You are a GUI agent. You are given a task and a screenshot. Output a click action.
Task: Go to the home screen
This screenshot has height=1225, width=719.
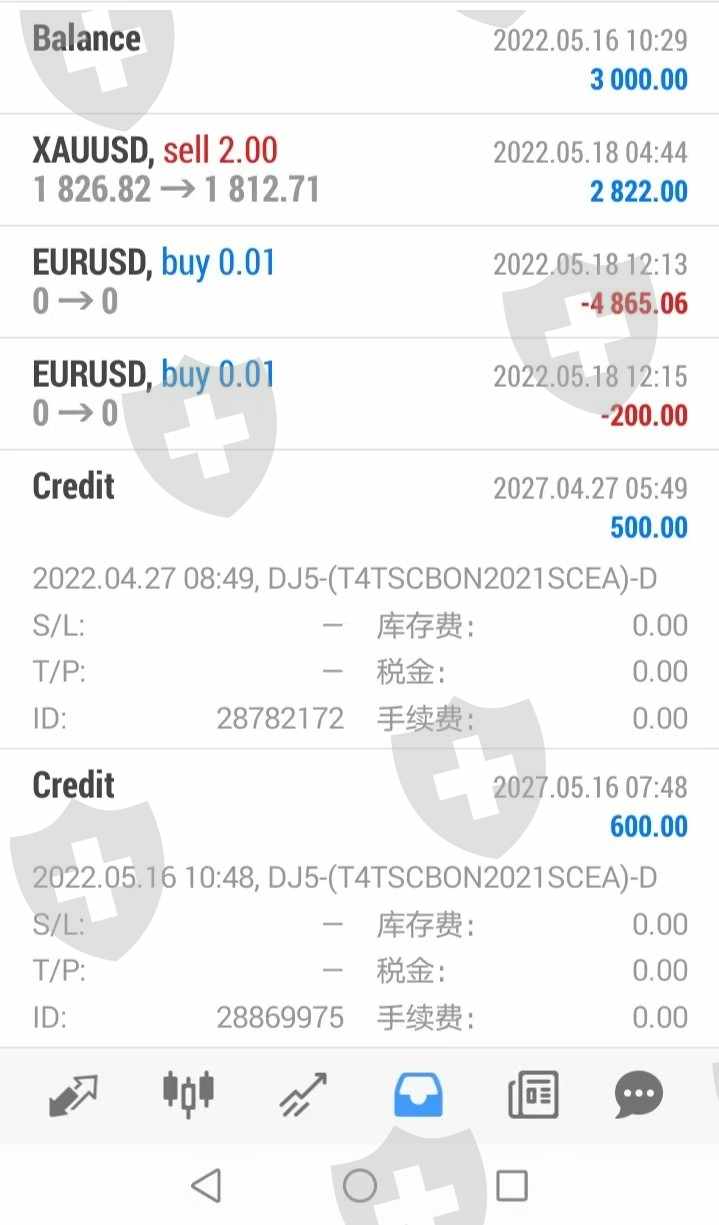click(x=360, y=1186)
